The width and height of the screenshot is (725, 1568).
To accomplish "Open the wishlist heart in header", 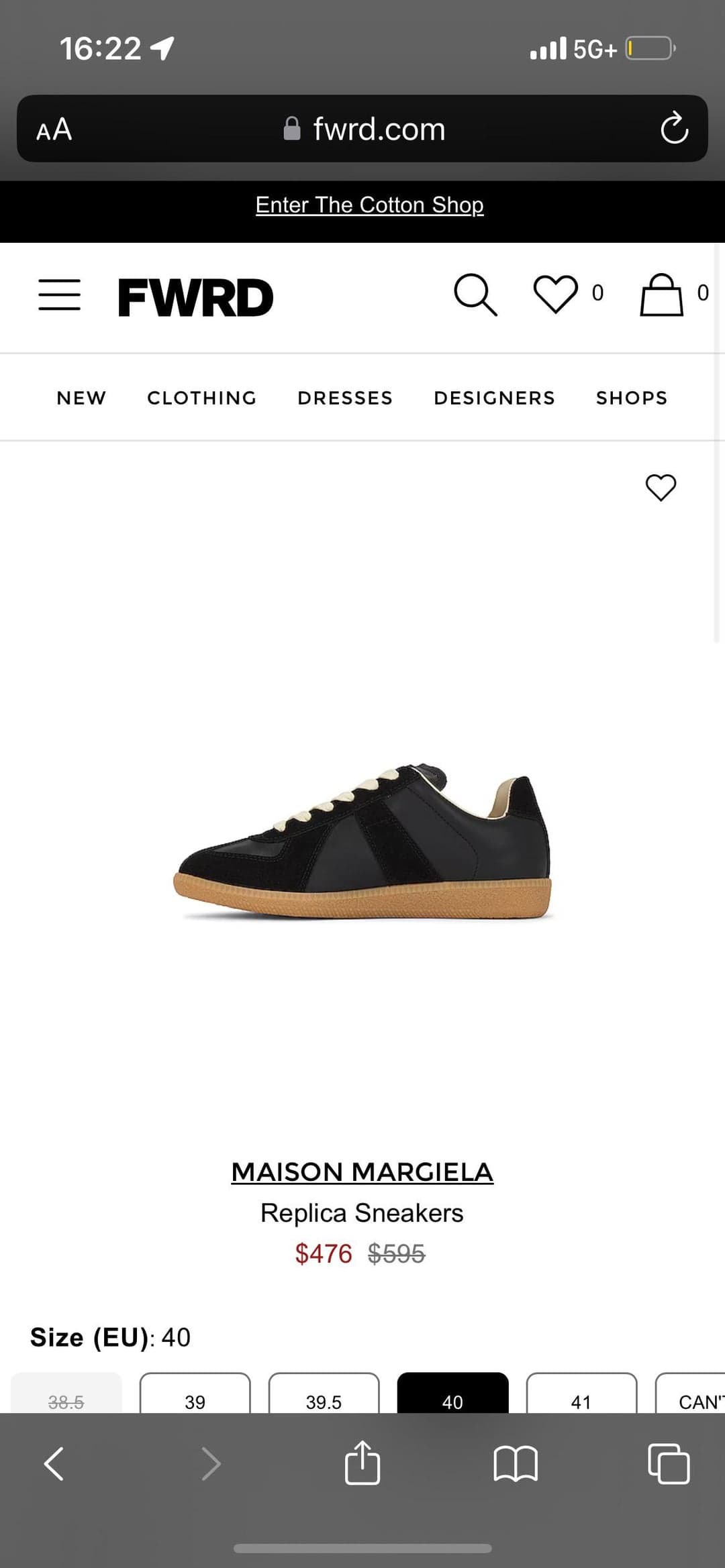I will [x=555, y=294].
